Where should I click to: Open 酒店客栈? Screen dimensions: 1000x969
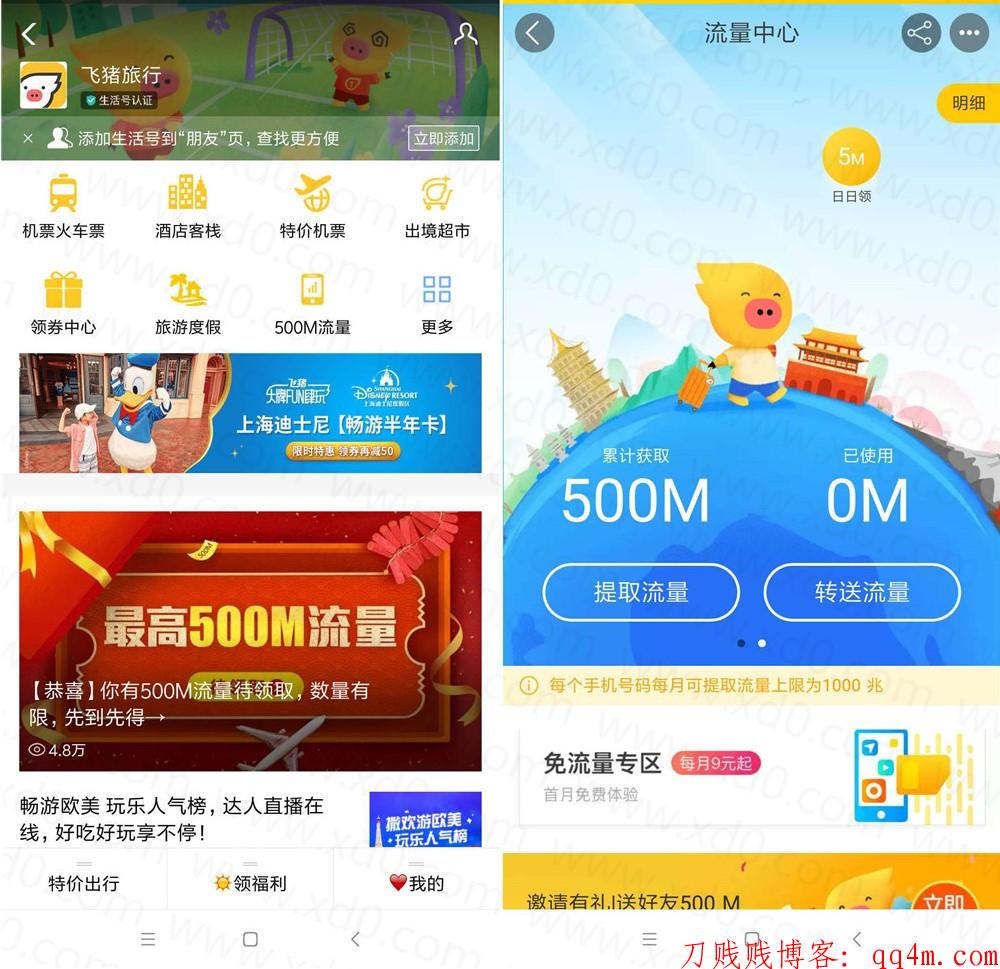pos(187,207)
